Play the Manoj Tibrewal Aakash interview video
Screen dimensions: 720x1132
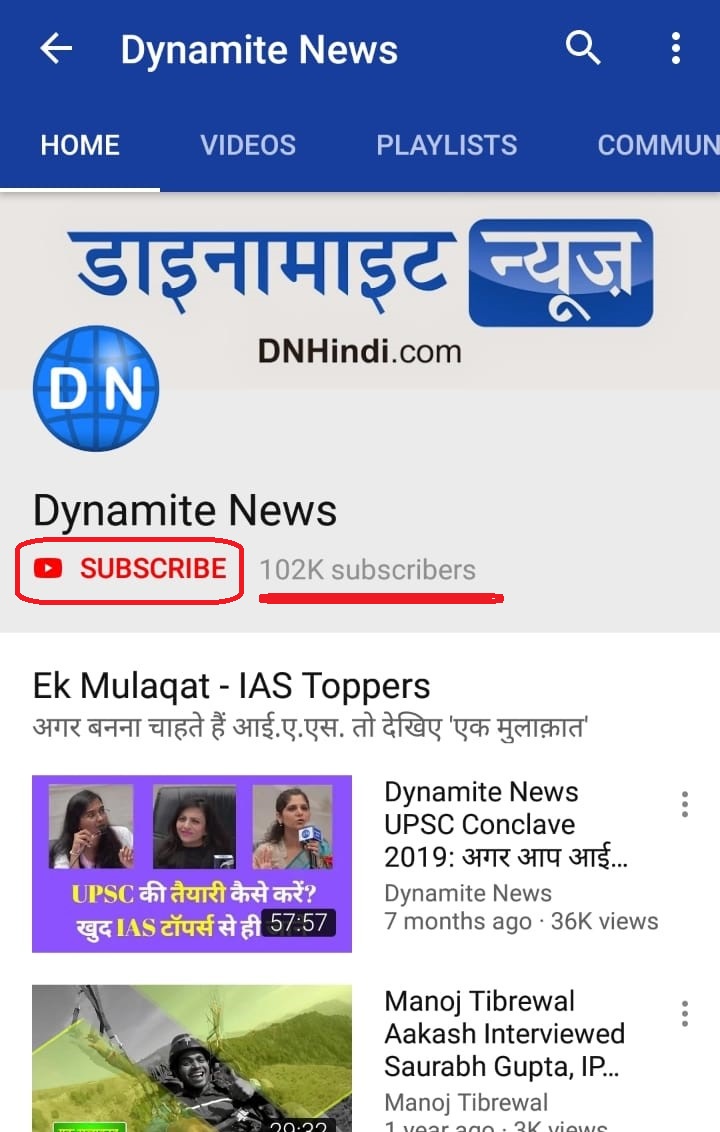(192, 1058)
